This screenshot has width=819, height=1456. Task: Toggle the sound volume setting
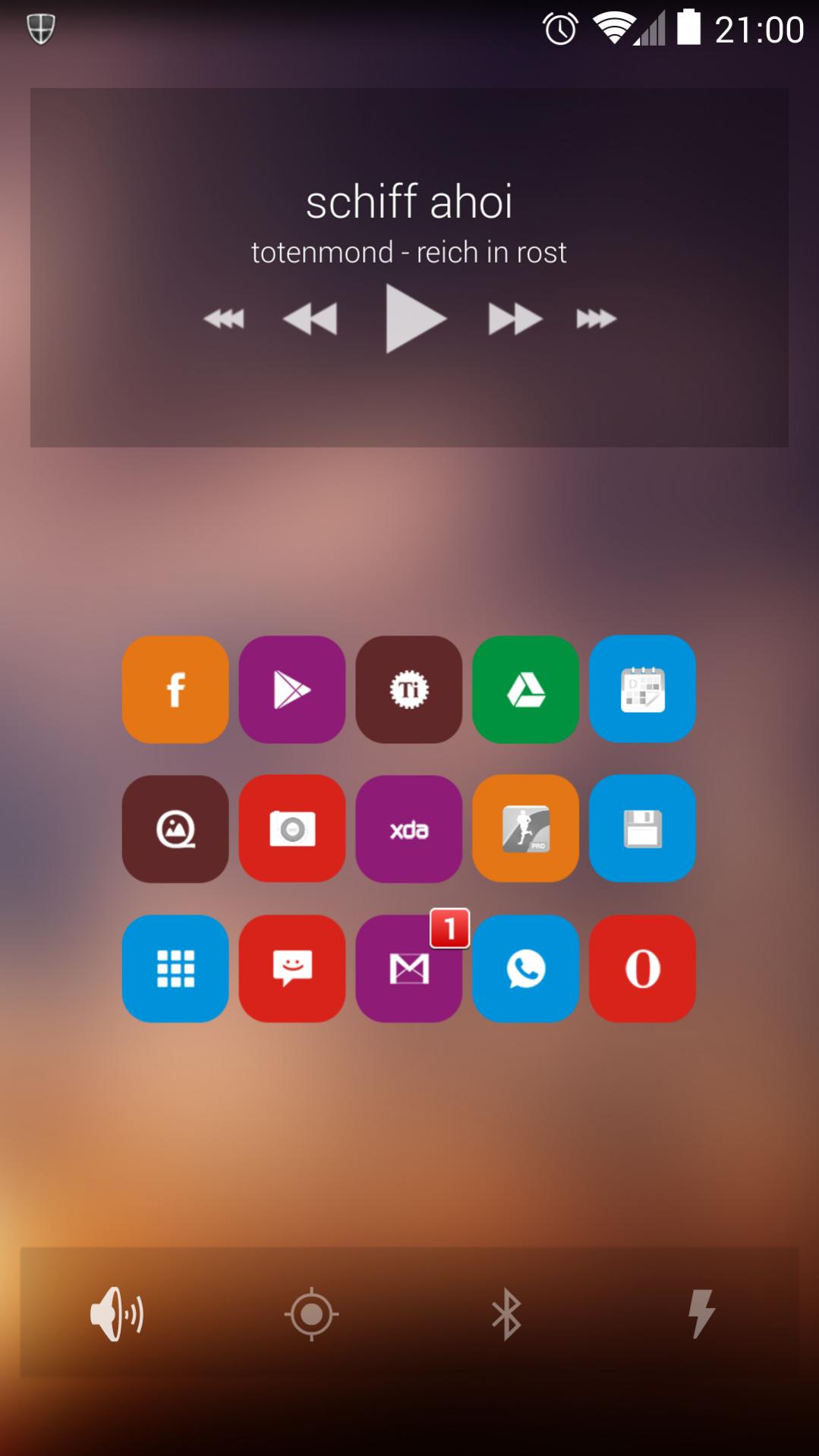(117, 1314)
